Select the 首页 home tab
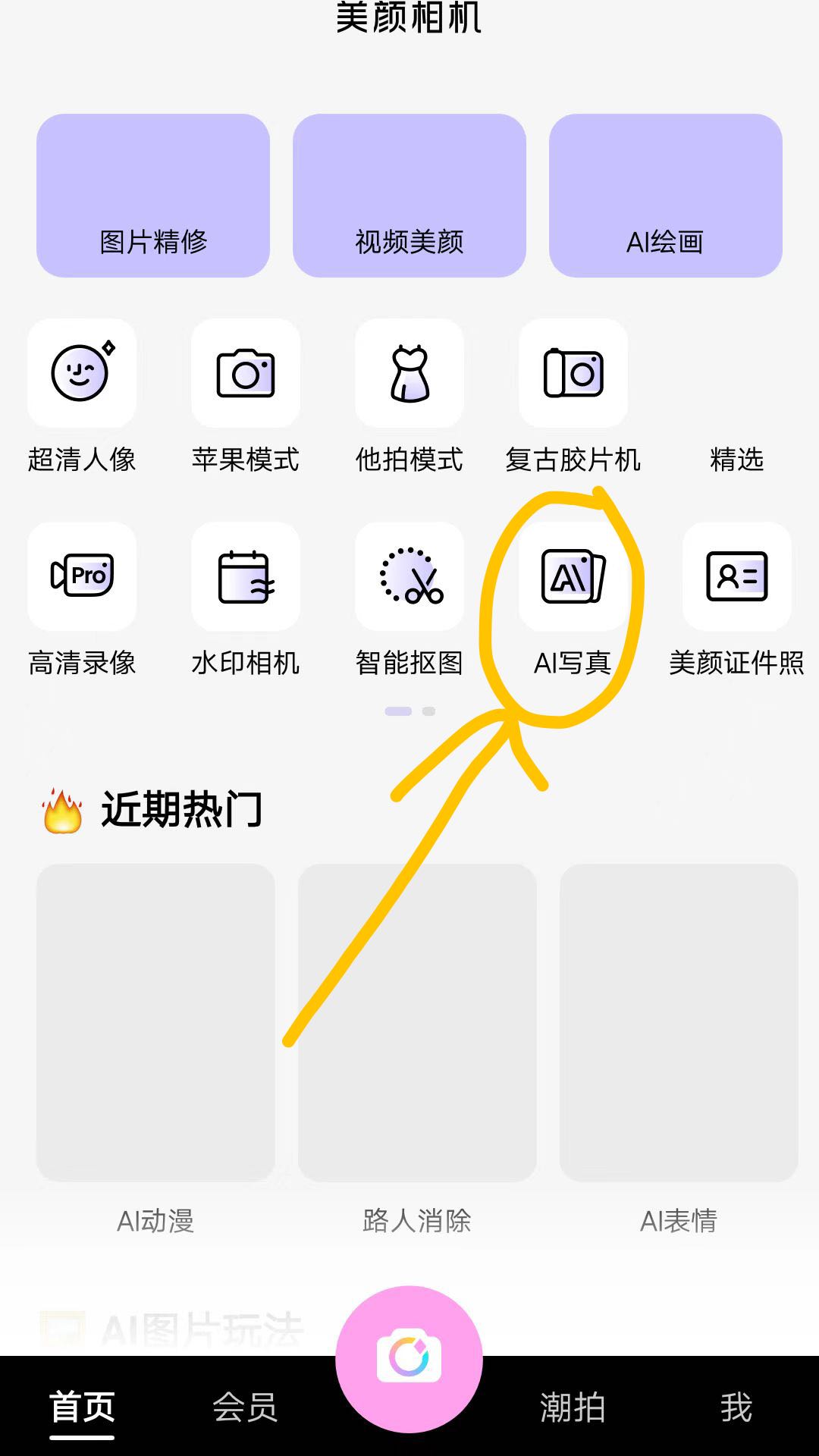819x1456 pixels. coord(82,1407)
